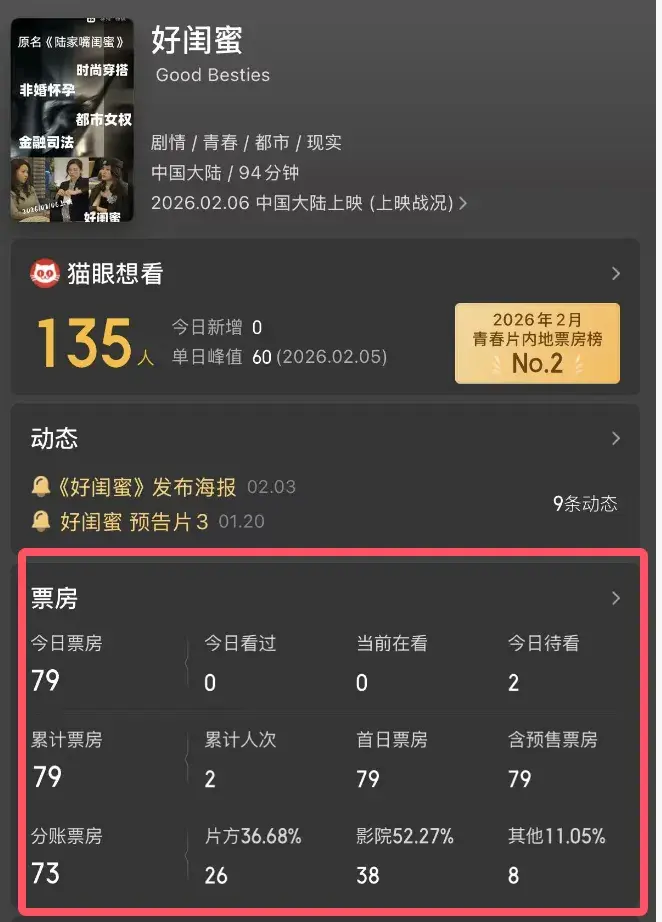Open the 好闺蜜 预告片3 update
The width and height of the screenshot is (662, 922).
click(x=133, y=521)
